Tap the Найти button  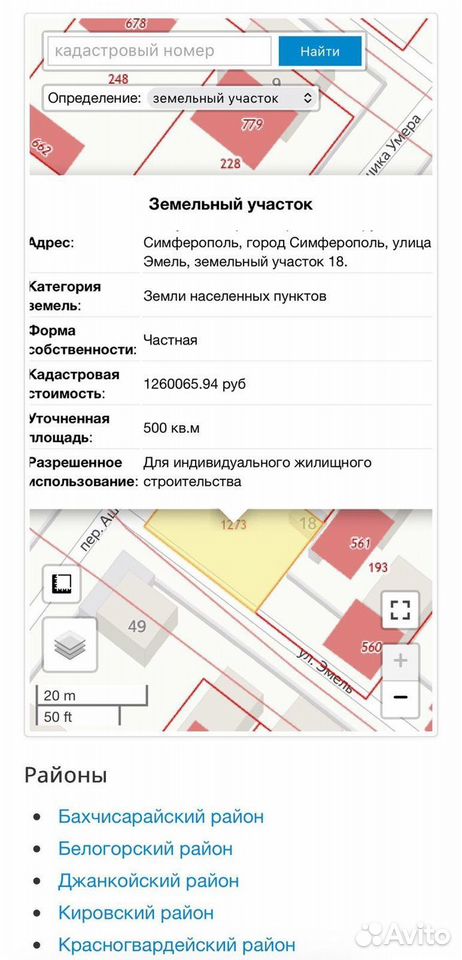tap(320, 51)
